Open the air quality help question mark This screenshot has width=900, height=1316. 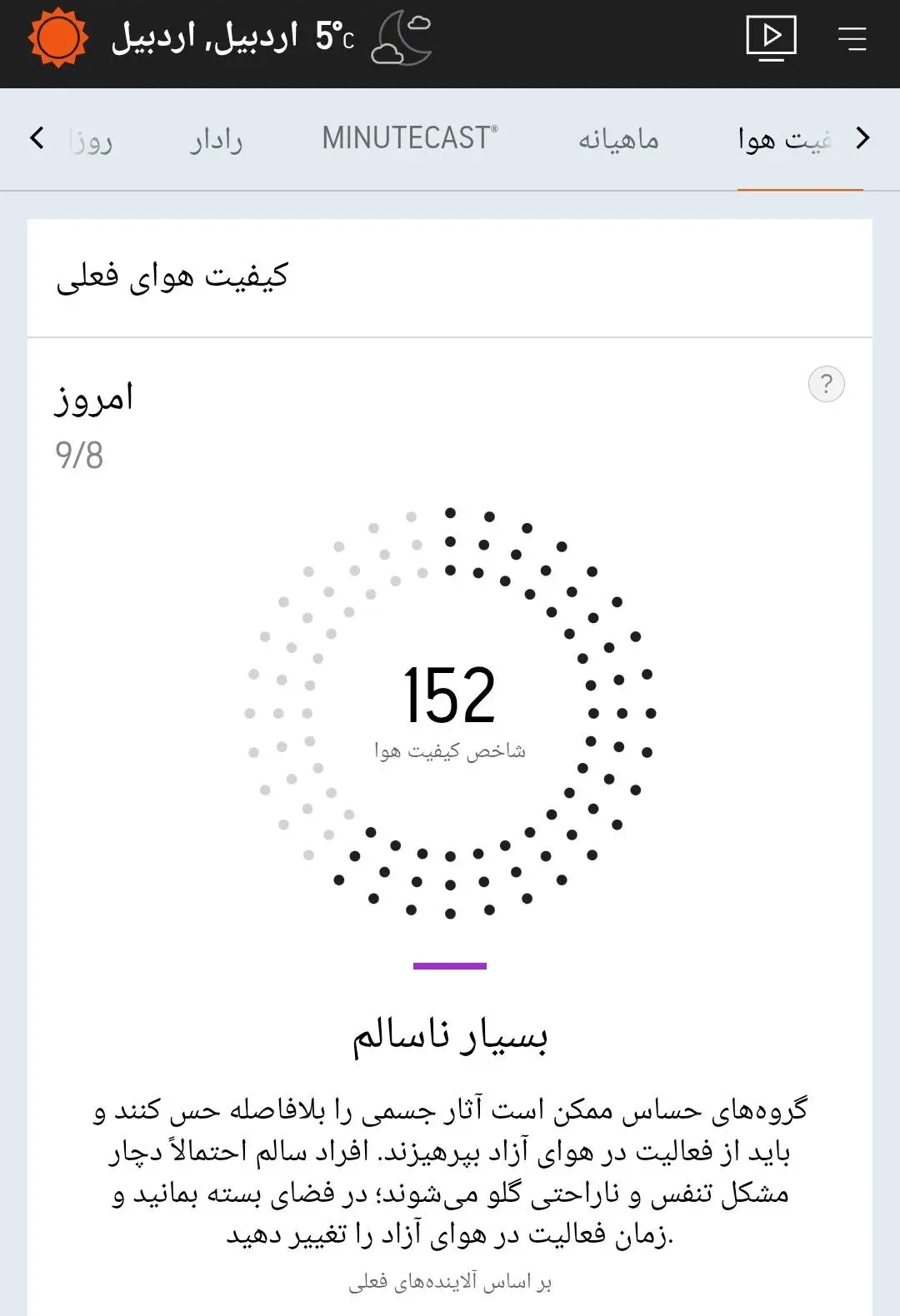(826, 384)
